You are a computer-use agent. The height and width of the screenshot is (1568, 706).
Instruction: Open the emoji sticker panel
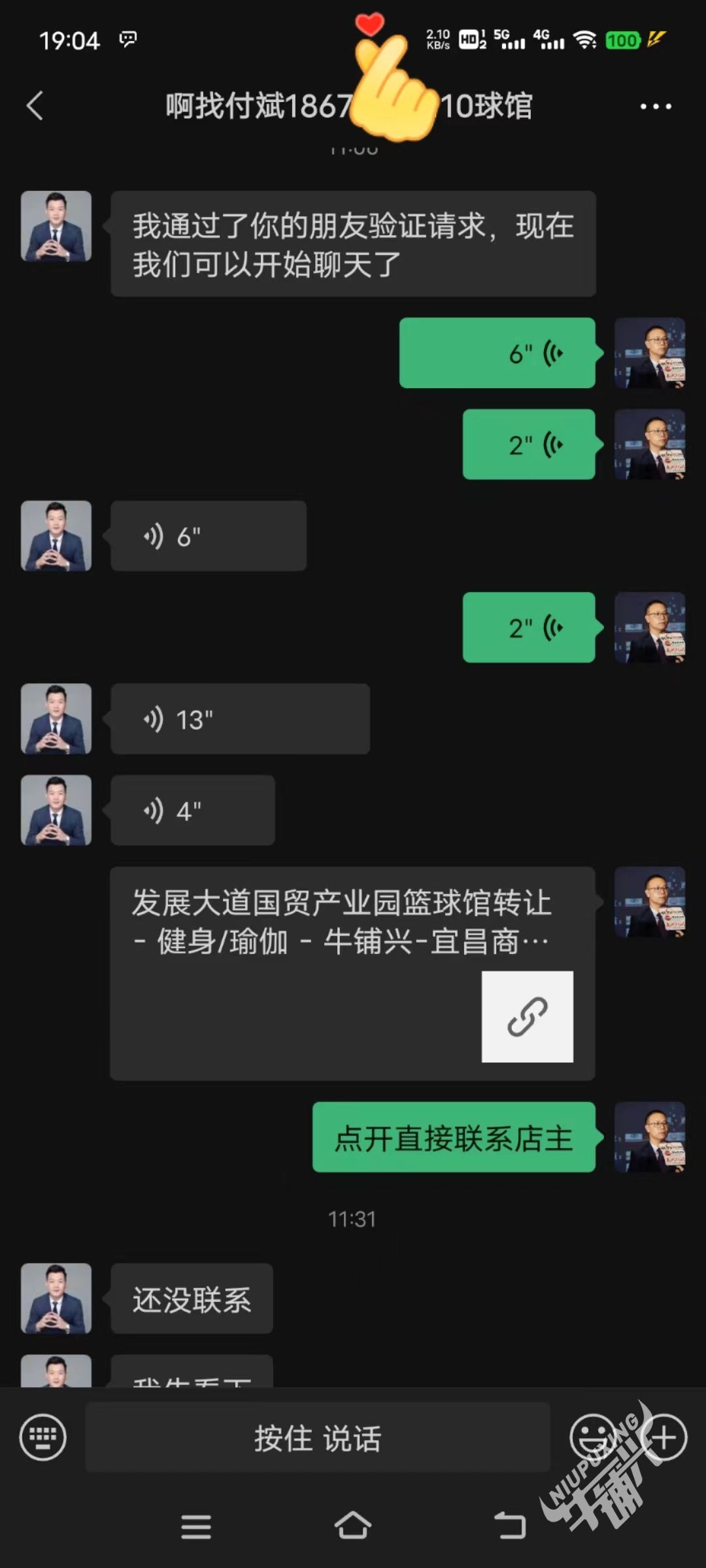pos(592,1437)
